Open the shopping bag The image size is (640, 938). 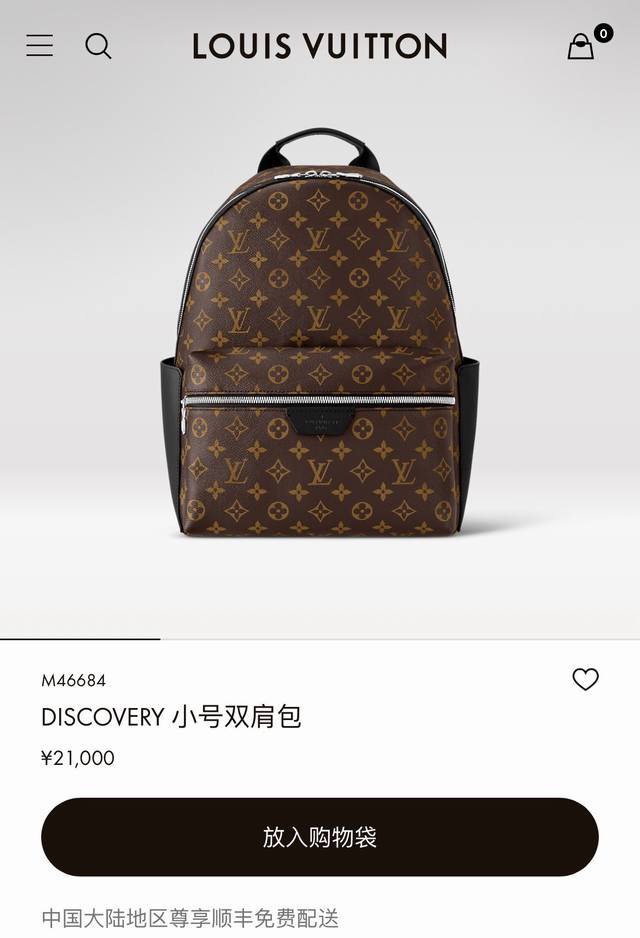[581, 46]
